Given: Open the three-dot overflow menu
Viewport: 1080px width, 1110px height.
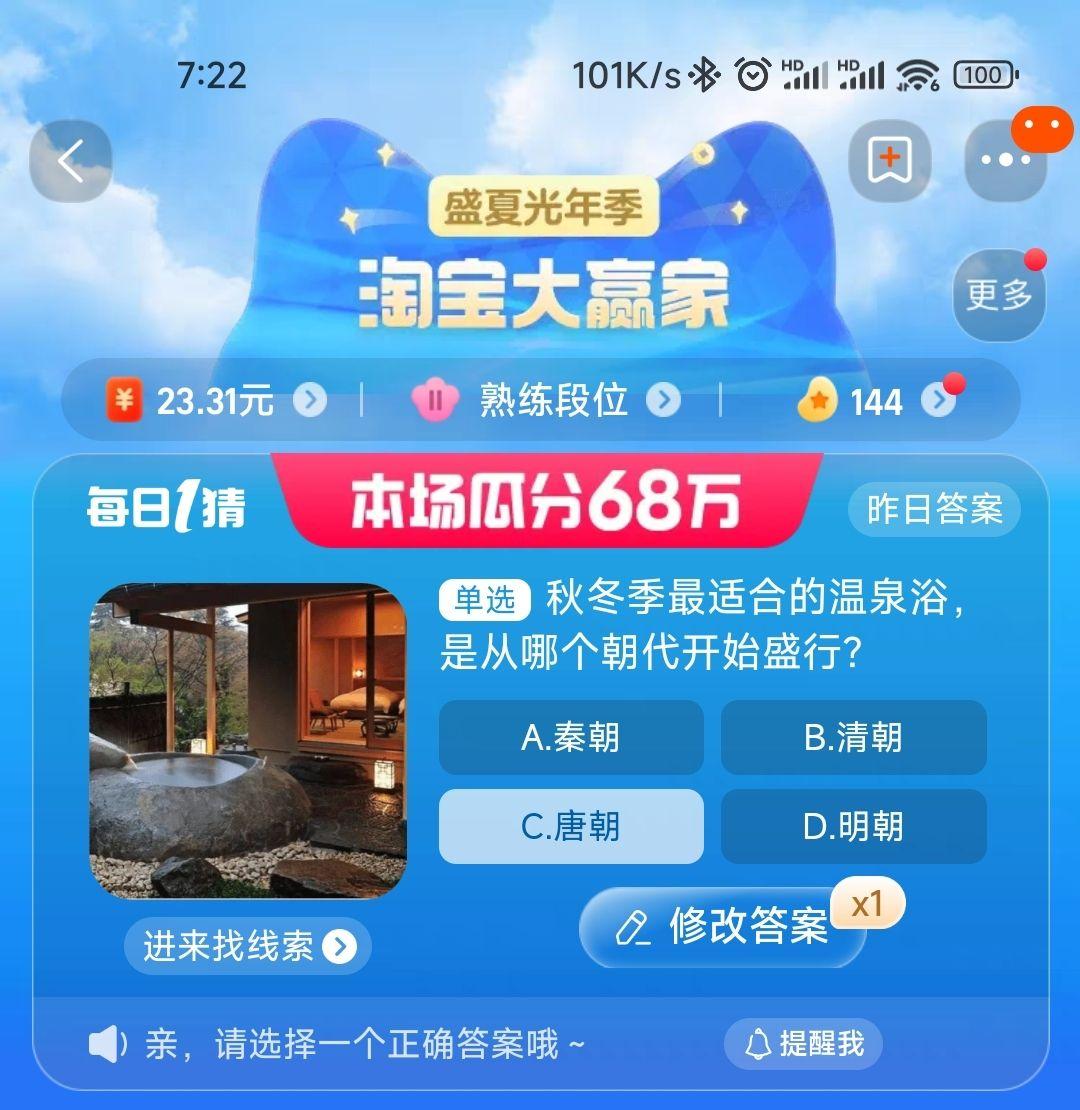Looking at the screenshot, I should click(1006, 161).
